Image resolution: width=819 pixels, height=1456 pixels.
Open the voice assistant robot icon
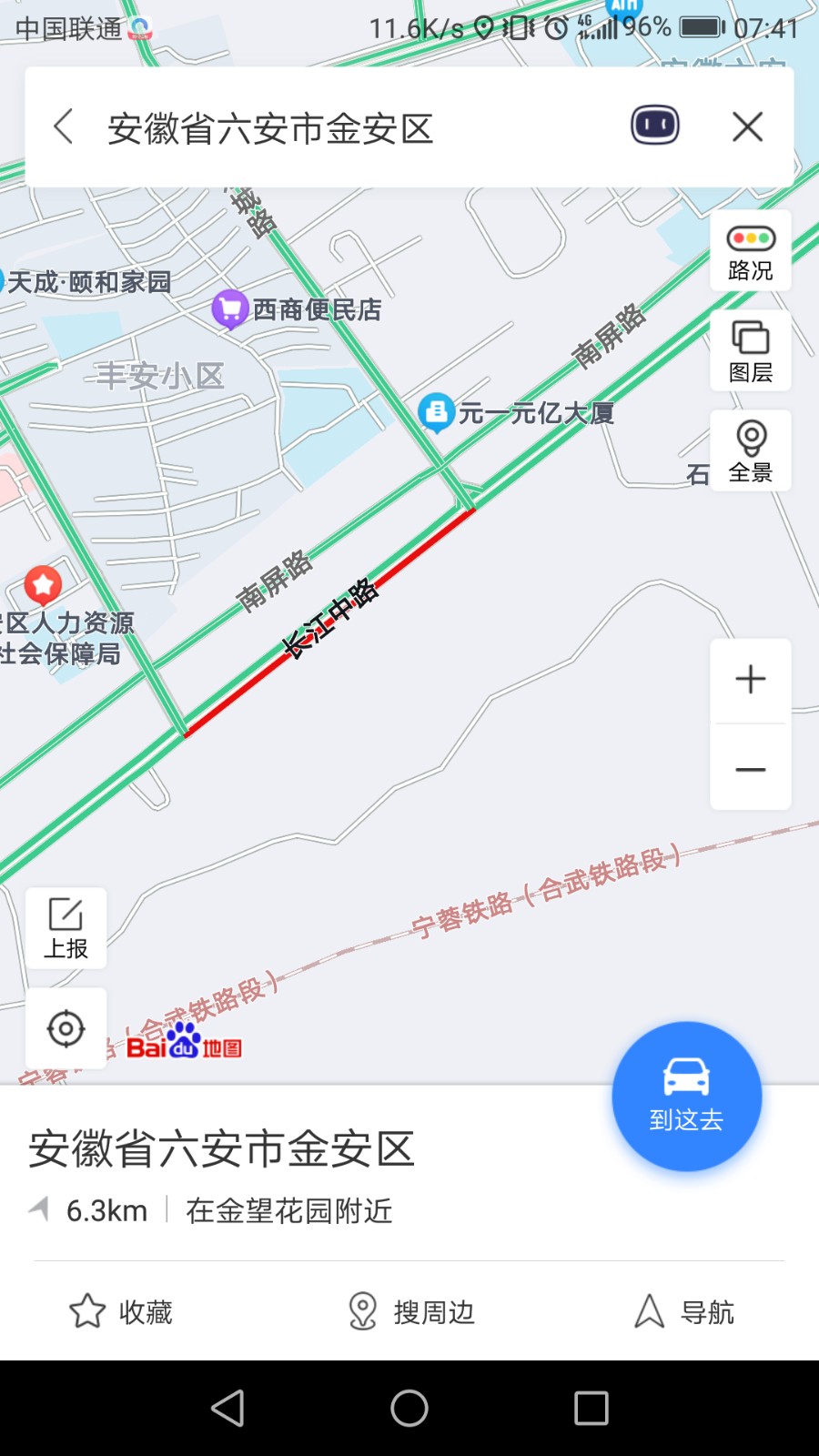[x=655, y=126]
